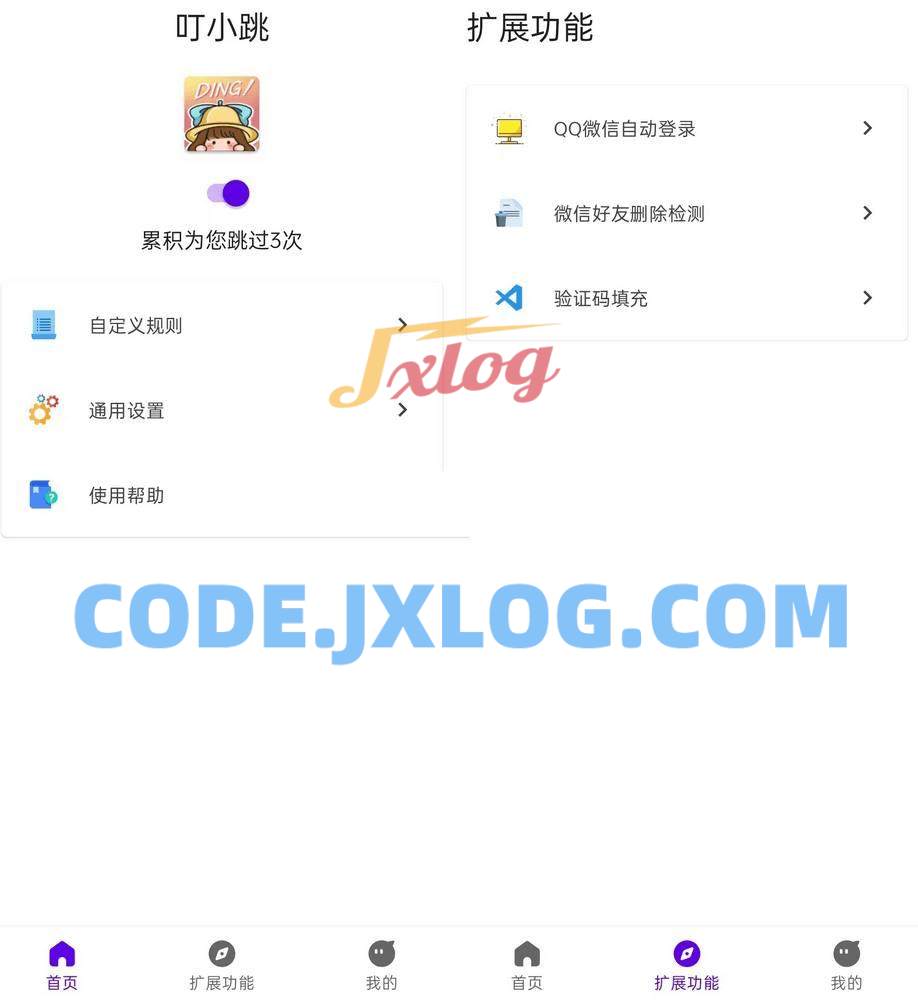Open 微信好友删除检测 feature
918x1000 pixels.
686,213
